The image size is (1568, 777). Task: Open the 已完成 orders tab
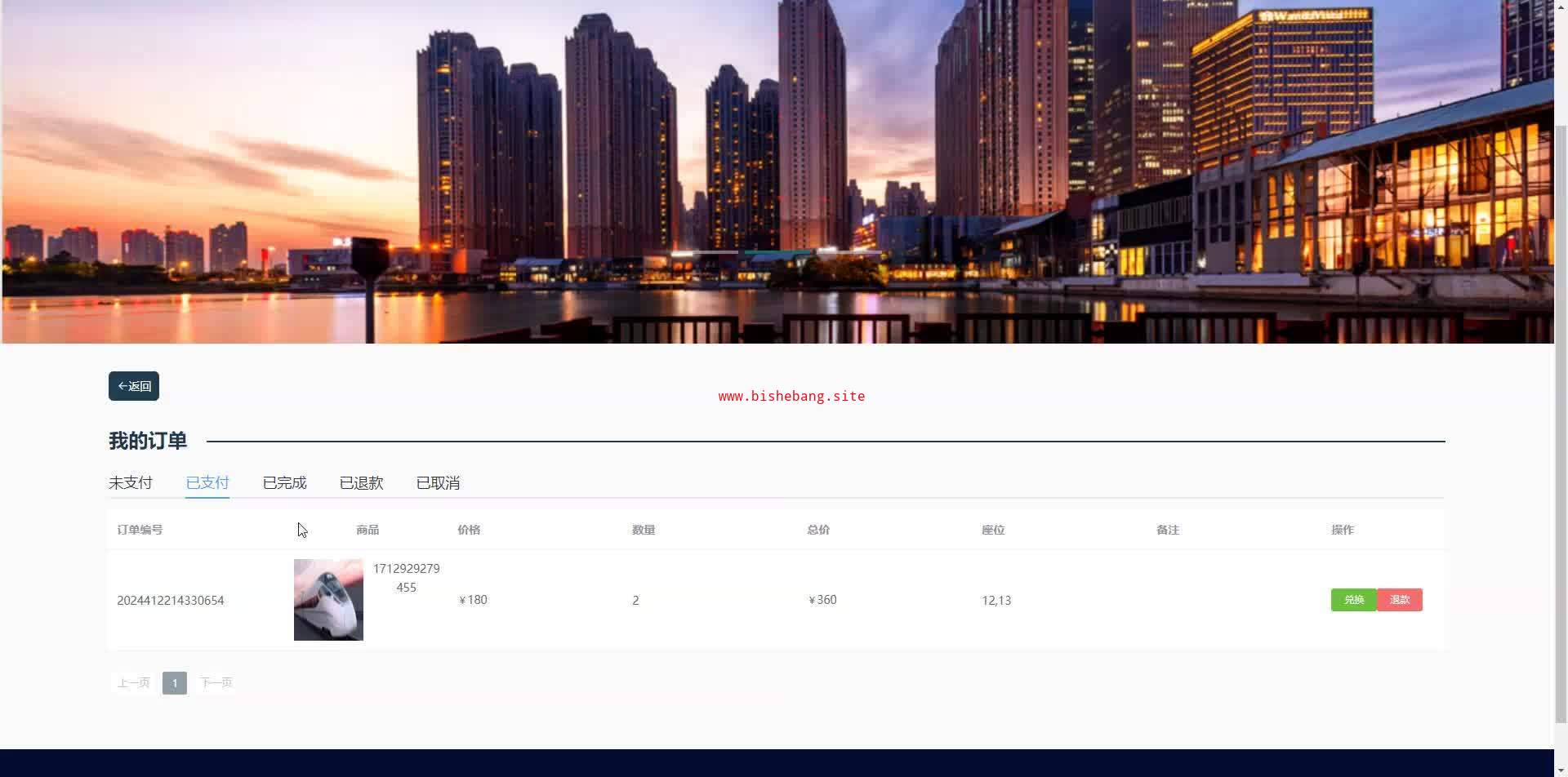pos(284,483)
